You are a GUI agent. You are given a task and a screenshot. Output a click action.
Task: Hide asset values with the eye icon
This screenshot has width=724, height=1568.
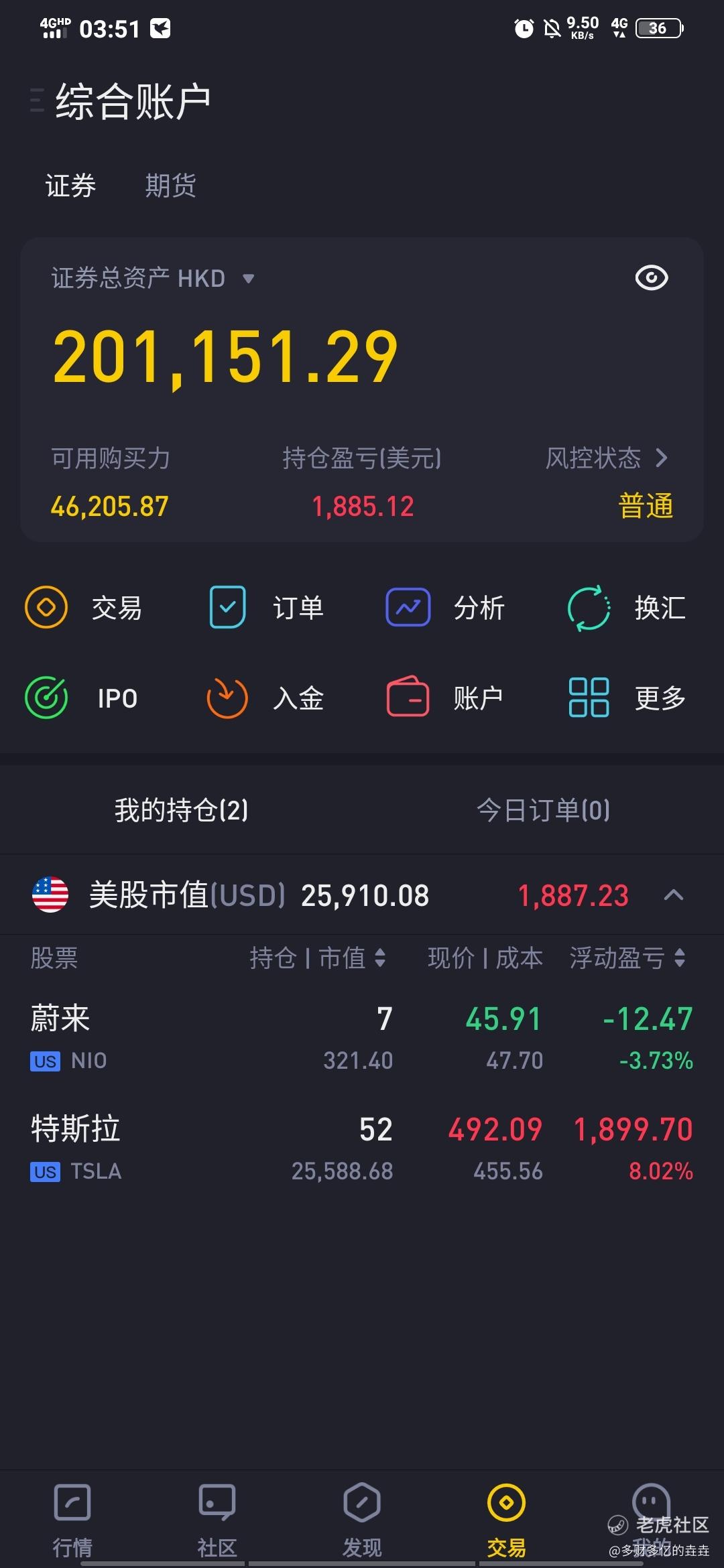click(651, 277)
